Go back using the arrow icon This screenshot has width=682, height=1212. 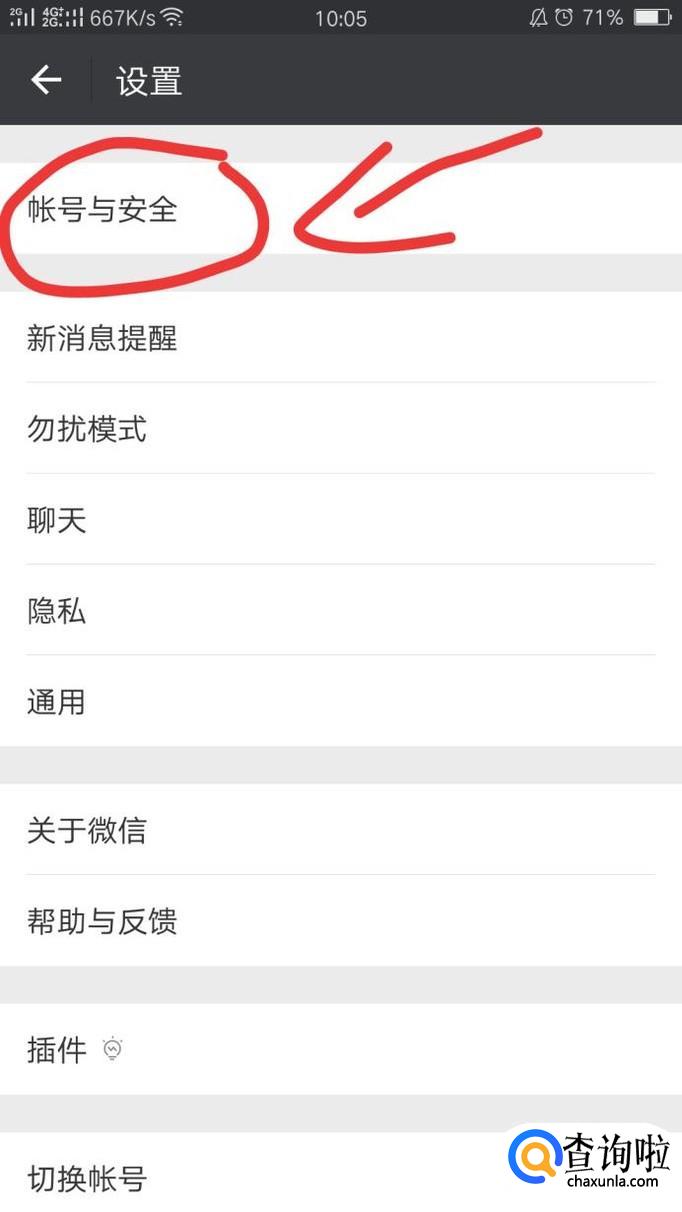pos(46,80)
